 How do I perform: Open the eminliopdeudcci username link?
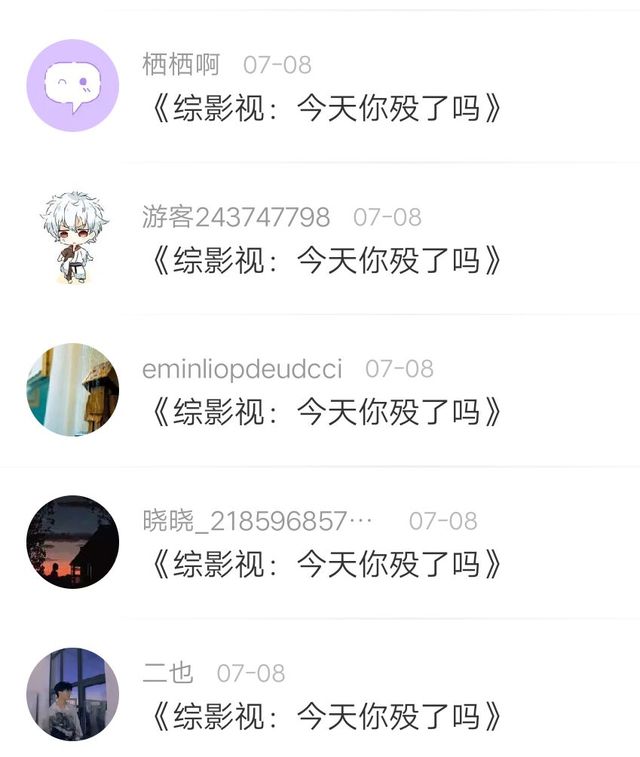242,369
